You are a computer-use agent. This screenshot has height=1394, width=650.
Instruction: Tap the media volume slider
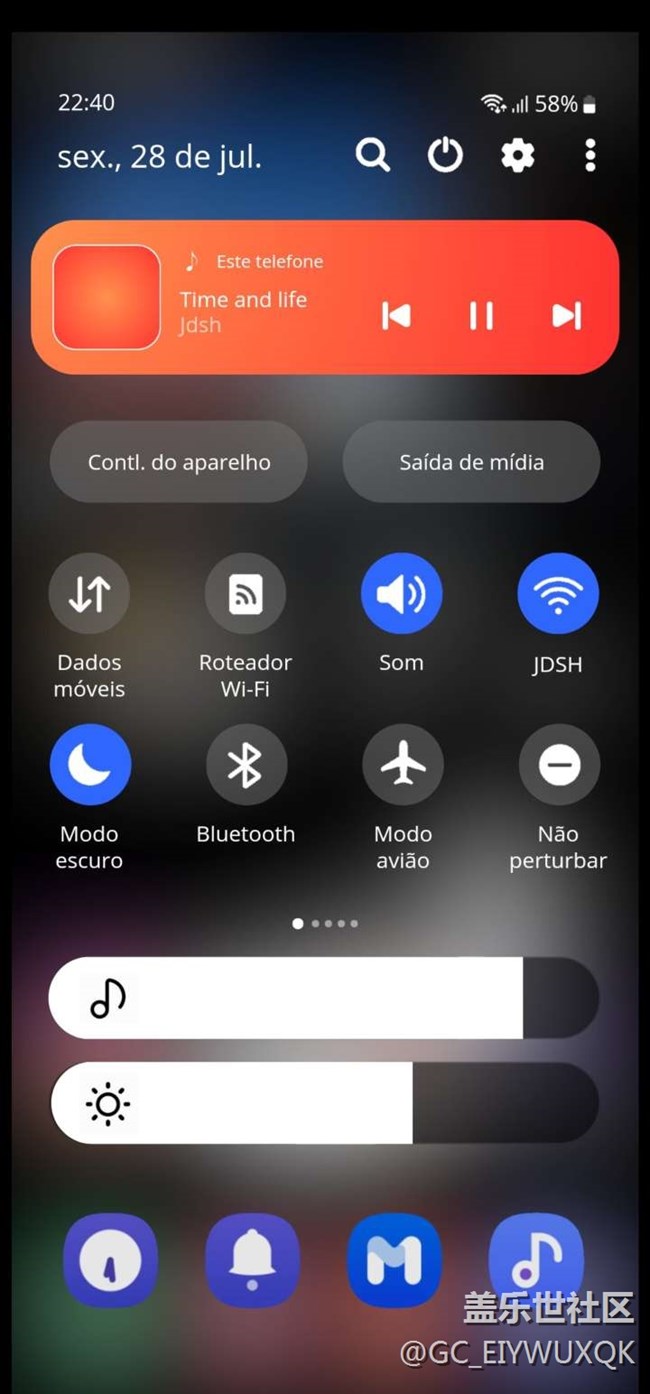[x=324, y=998]
